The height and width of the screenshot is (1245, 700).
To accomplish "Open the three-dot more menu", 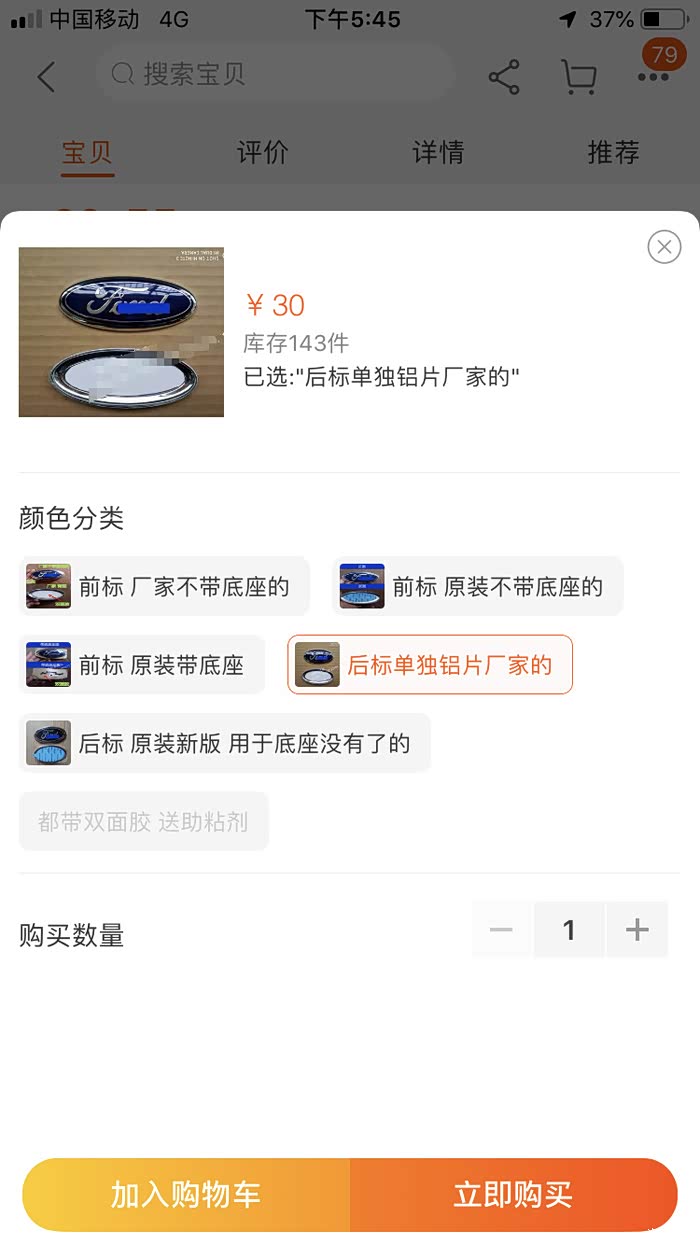I will [x=652, y=77].
